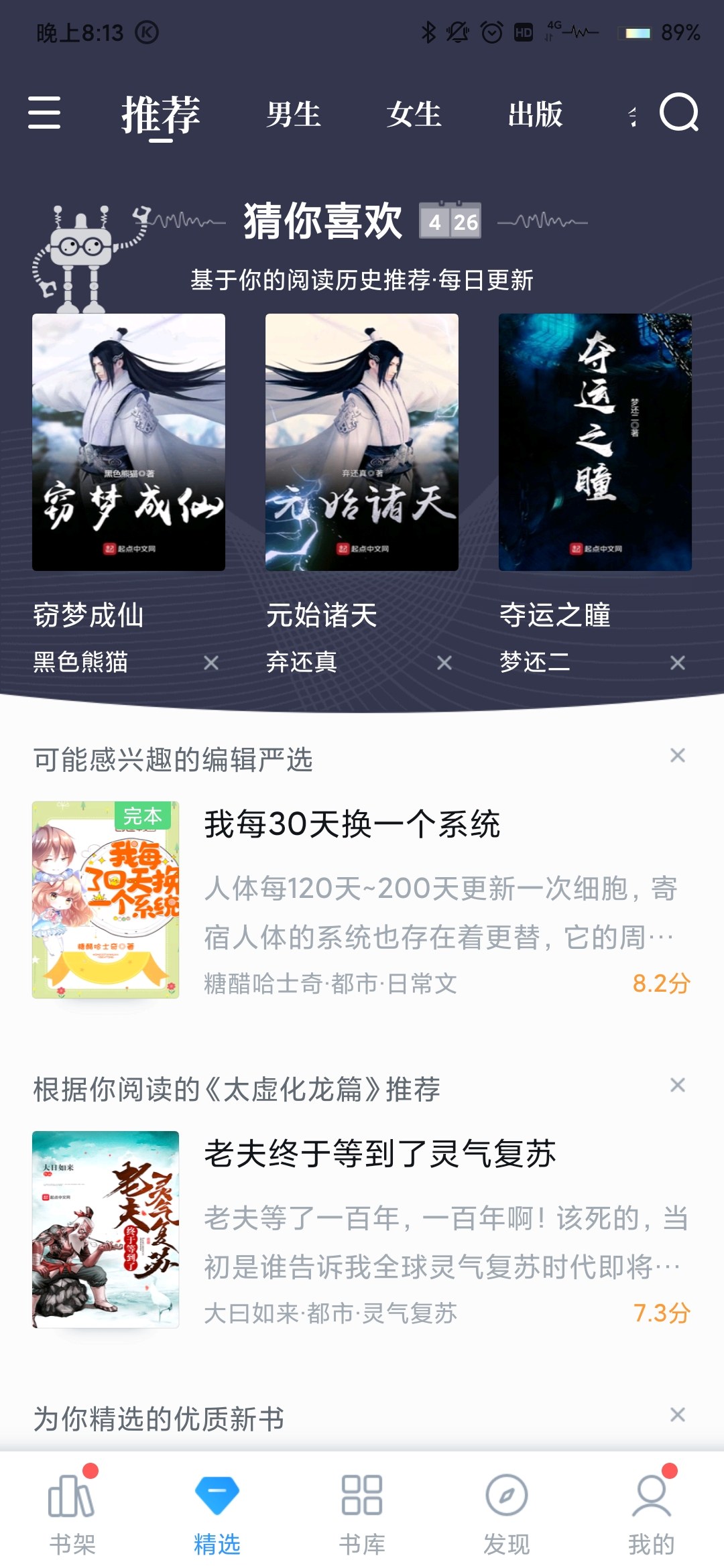Switch to the 女生 tab
Image resolution: width=724 pixels, height=1568 pixels.
[414, 114]
